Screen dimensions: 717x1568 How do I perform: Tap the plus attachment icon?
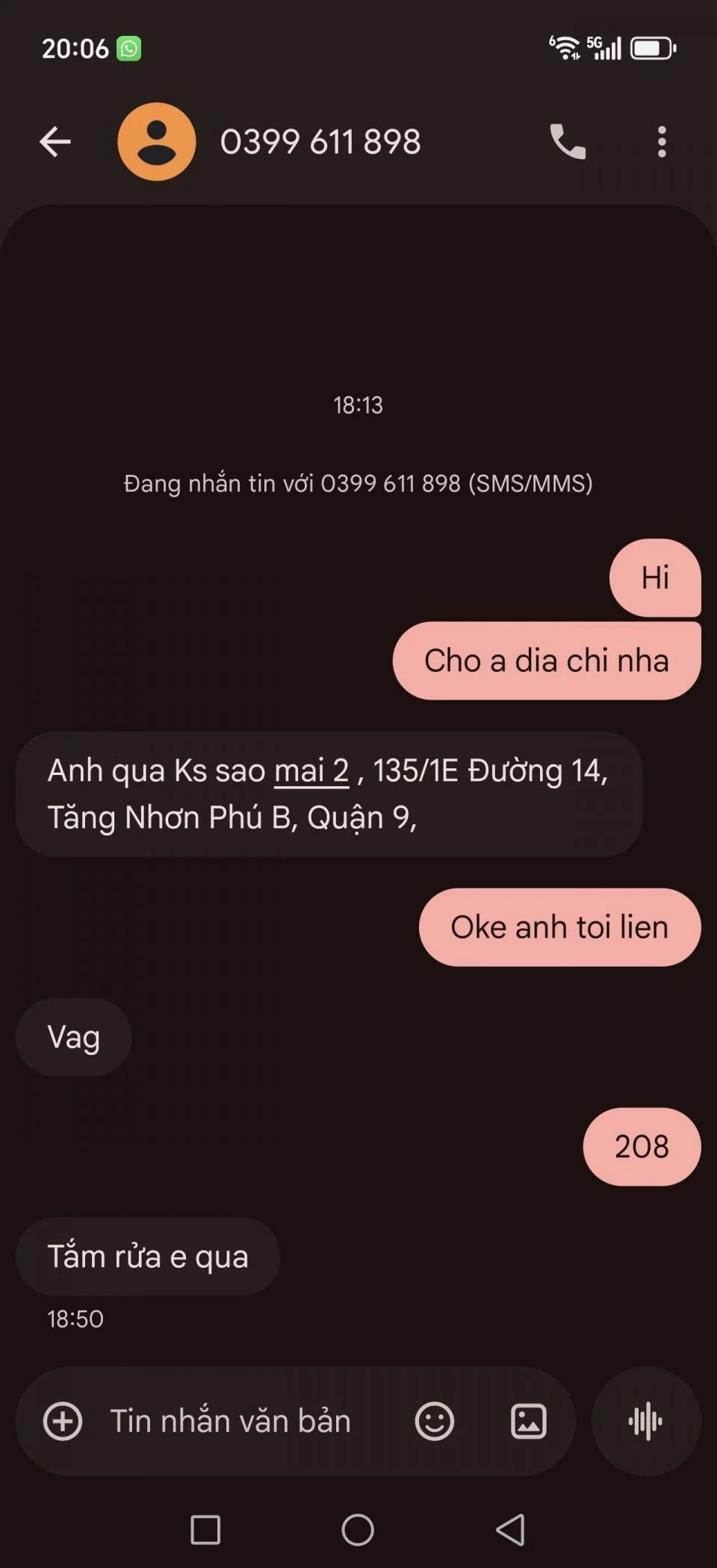click(63, 1421)
